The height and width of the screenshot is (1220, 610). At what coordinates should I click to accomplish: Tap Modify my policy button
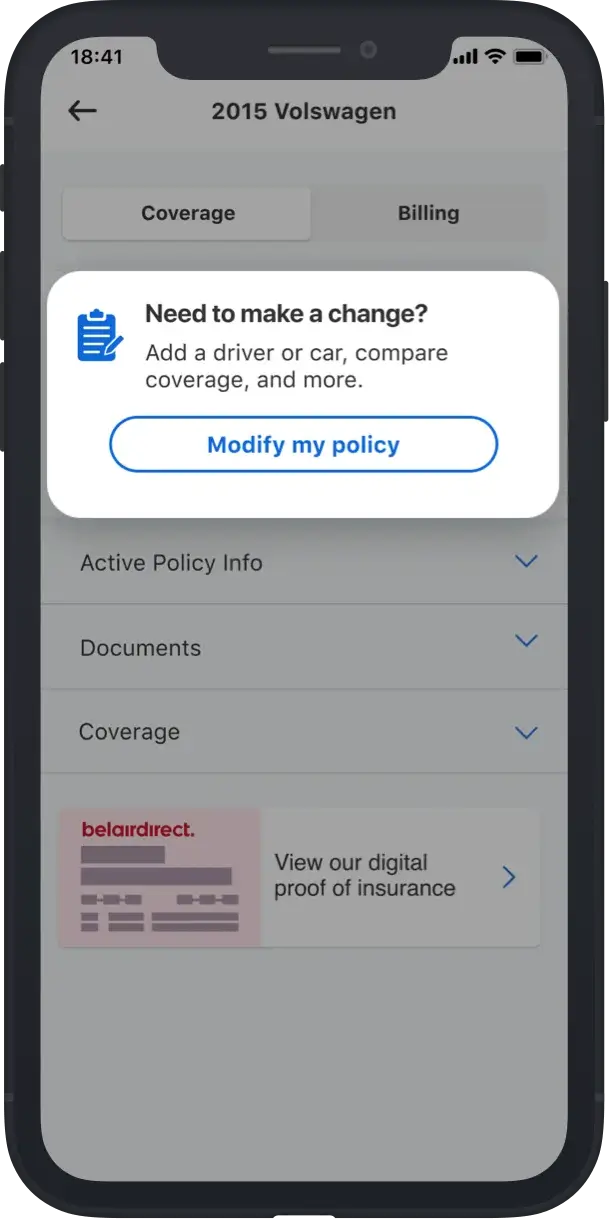coord(303,445)
